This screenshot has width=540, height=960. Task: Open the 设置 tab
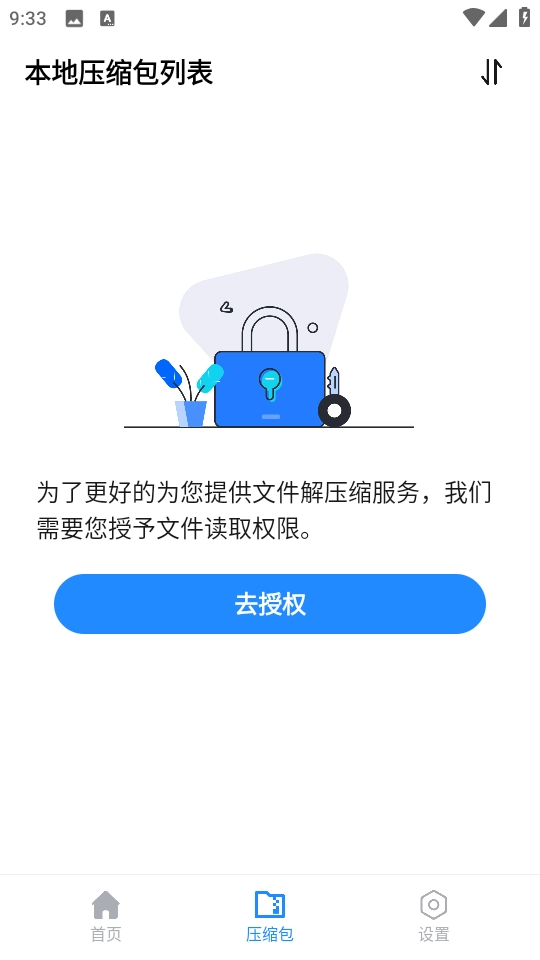(x=433, y=916)
